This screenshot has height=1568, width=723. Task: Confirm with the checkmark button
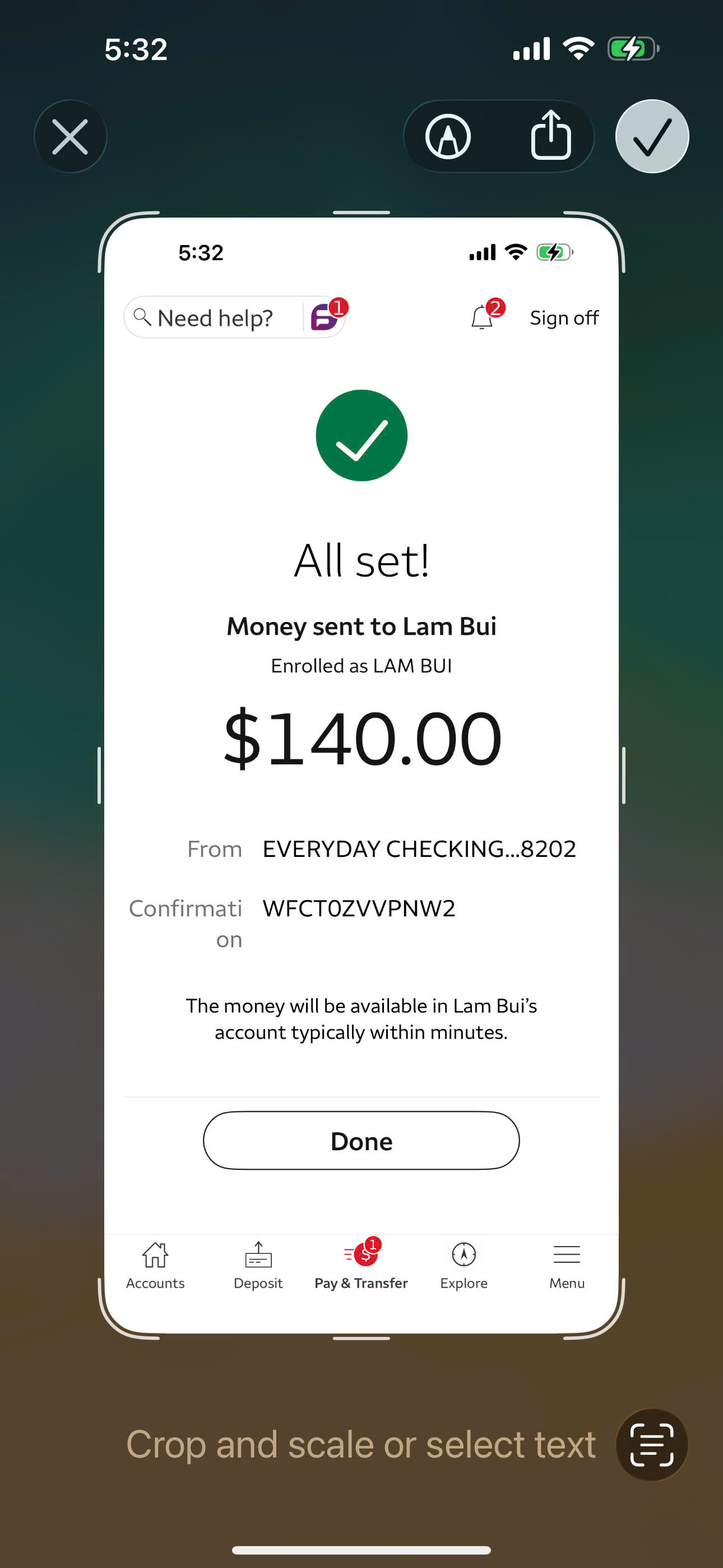652,136
